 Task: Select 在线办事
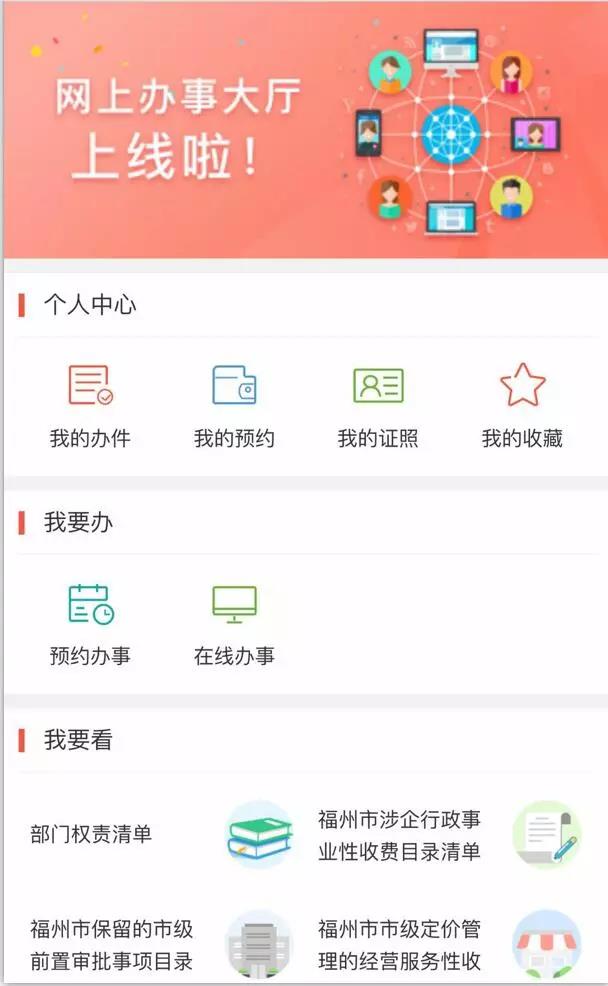coord(234,624)
